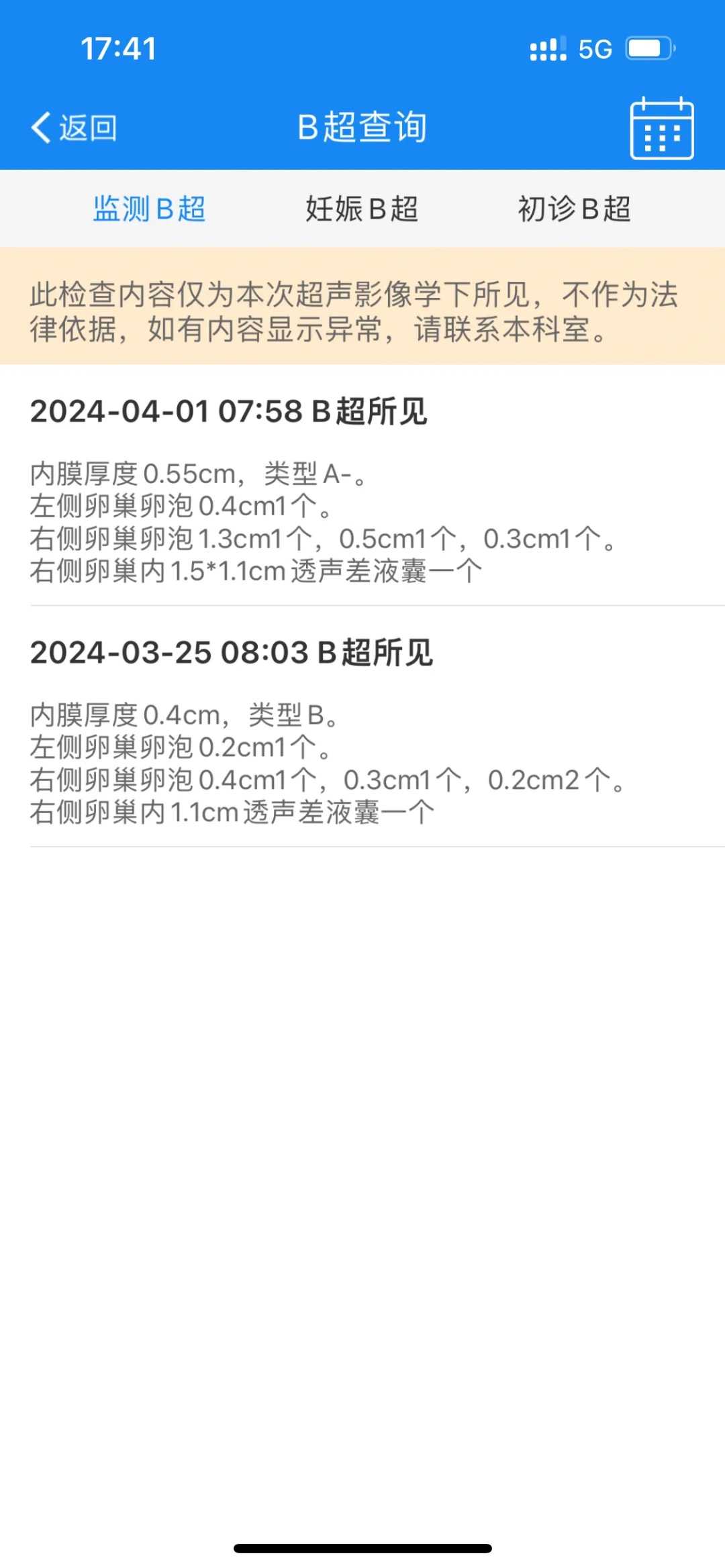725x1568 pixels.
Task: Open the 2024-03-25 08:03 B超所见 record
Action: [x=232, y=654]
